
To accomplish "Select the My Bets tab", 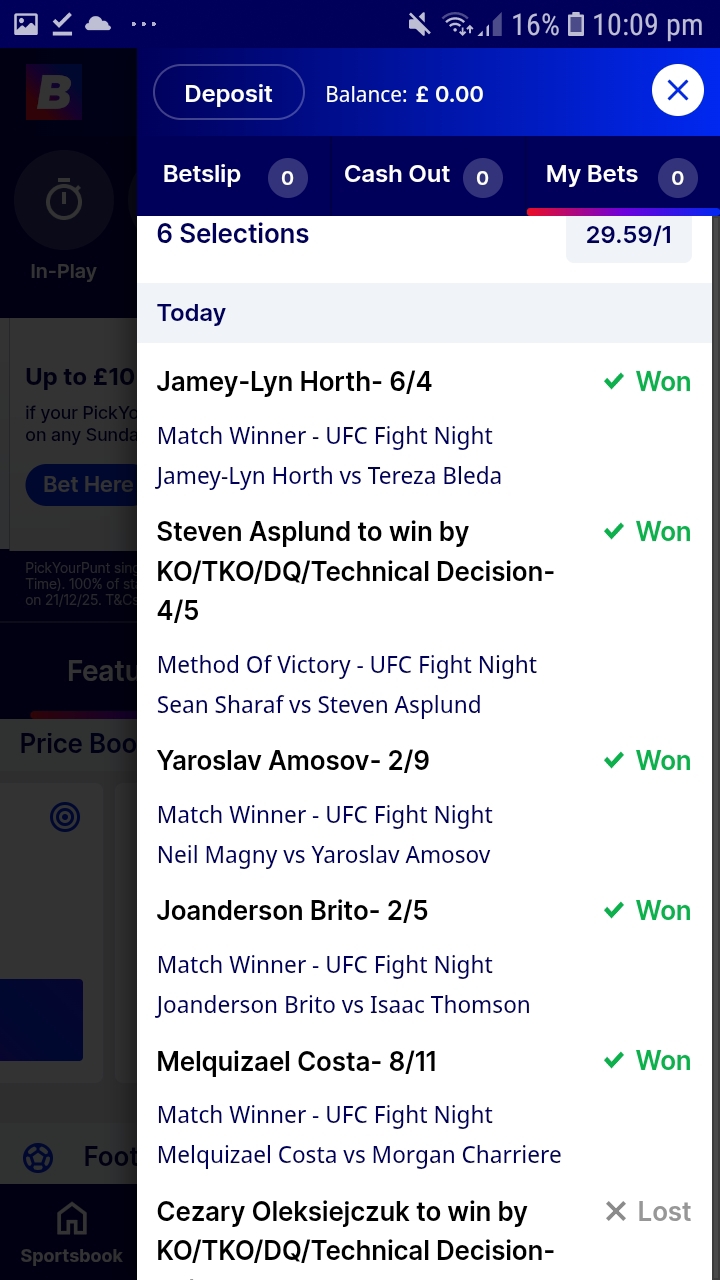I will tap(592, 174).
